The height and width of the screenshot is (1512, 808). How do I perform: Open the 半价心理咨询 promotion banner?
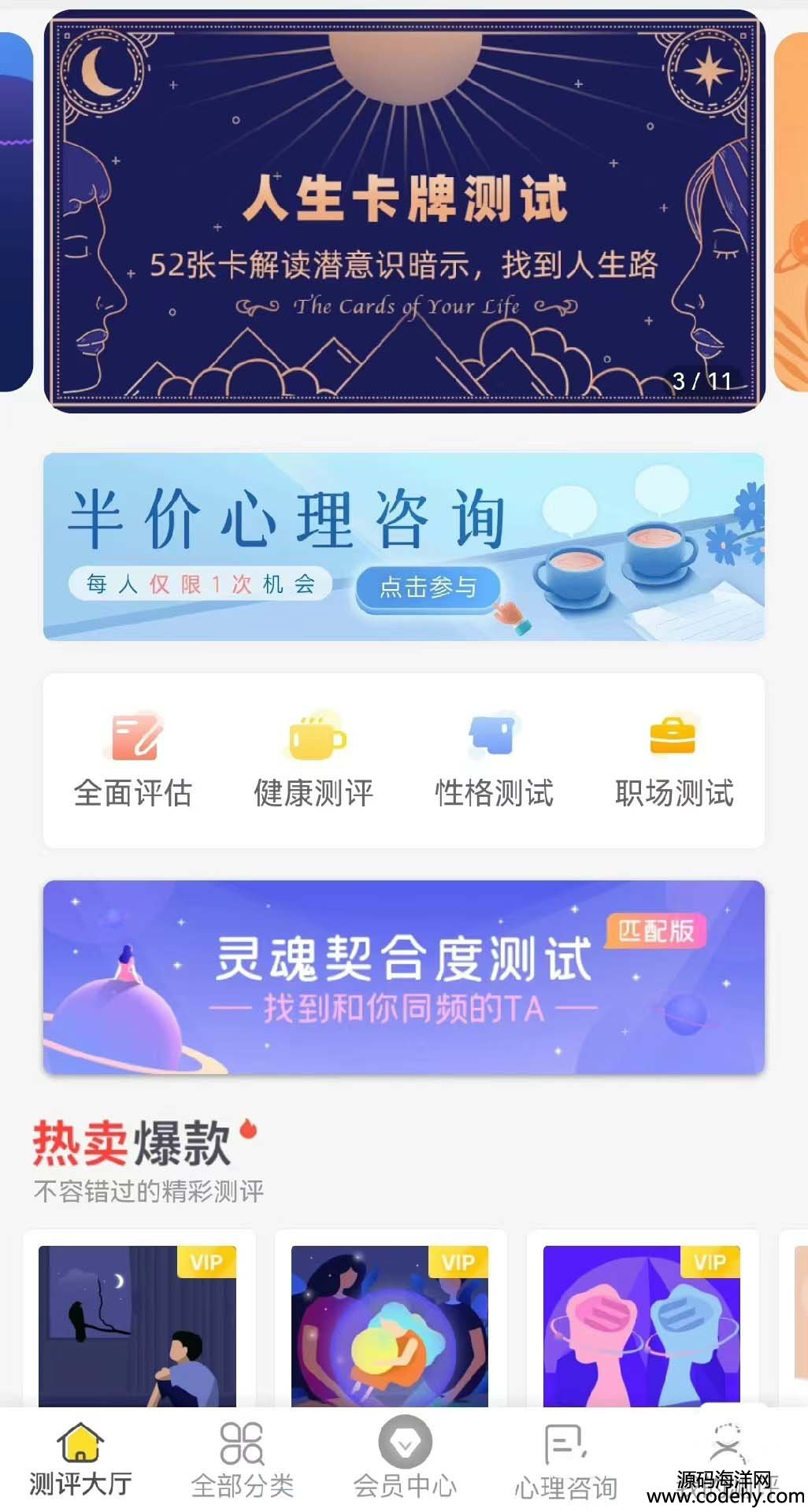pyautogui.click(x=404, y=547)
